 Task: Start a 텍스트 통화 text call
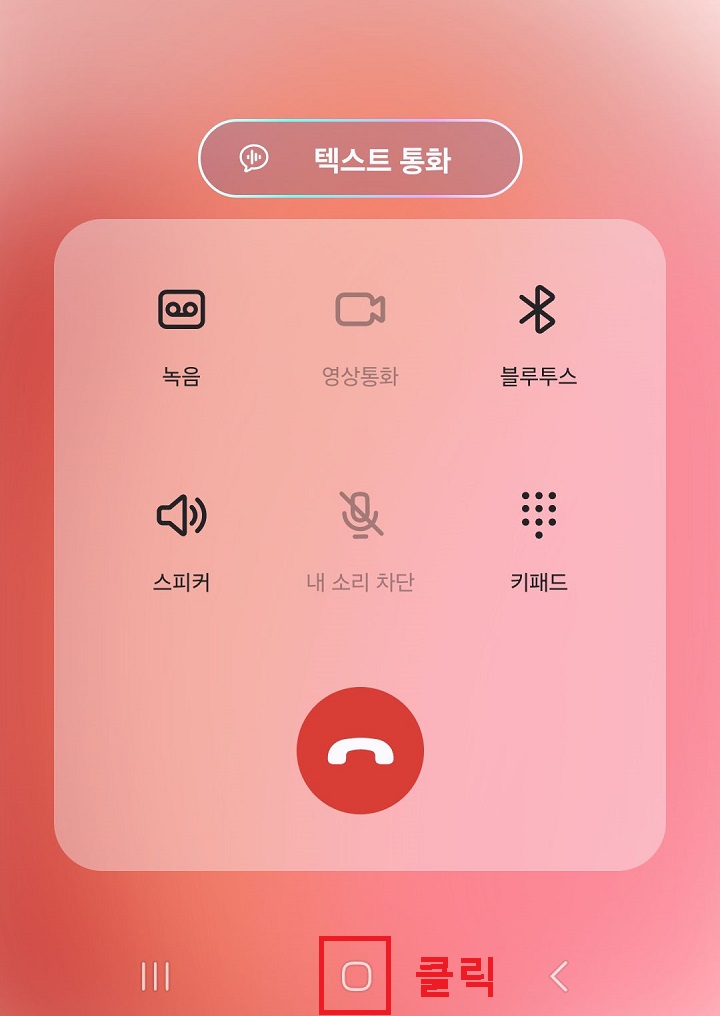tap(360, 158)
